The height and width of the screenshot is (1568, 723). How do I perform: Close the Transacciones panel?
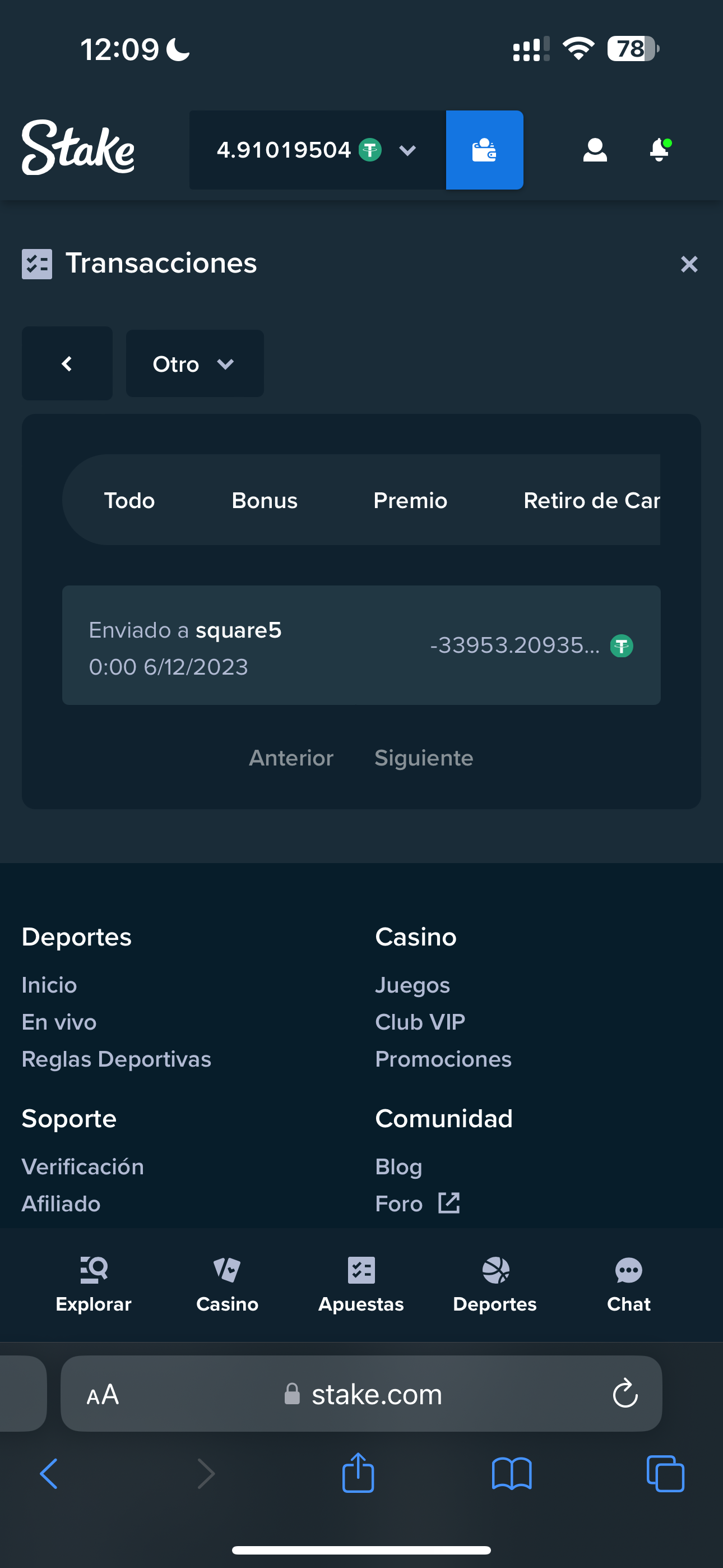[x=689, y=264]
